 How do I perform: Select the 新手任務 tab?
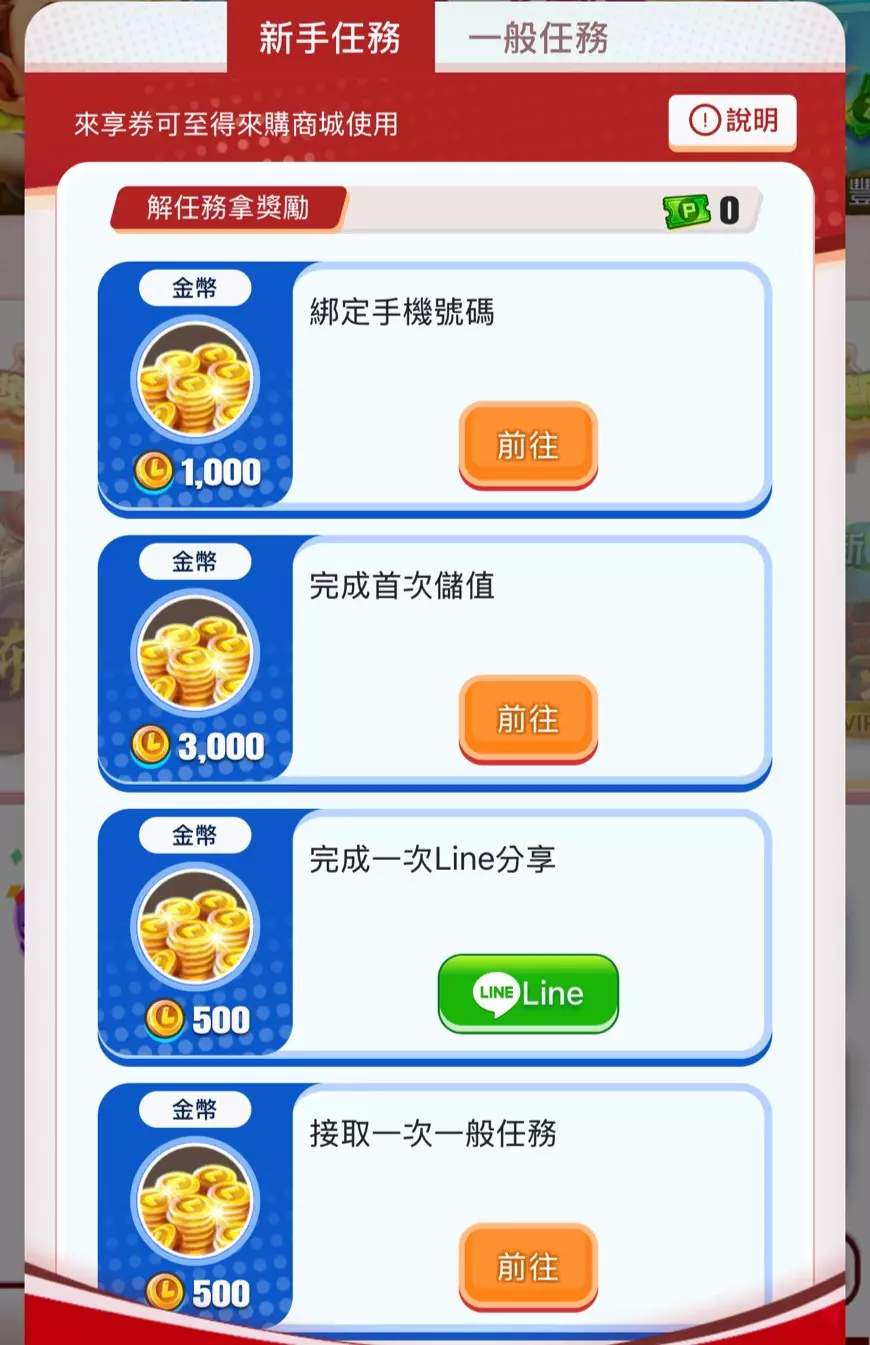click(x=330, y=38)
